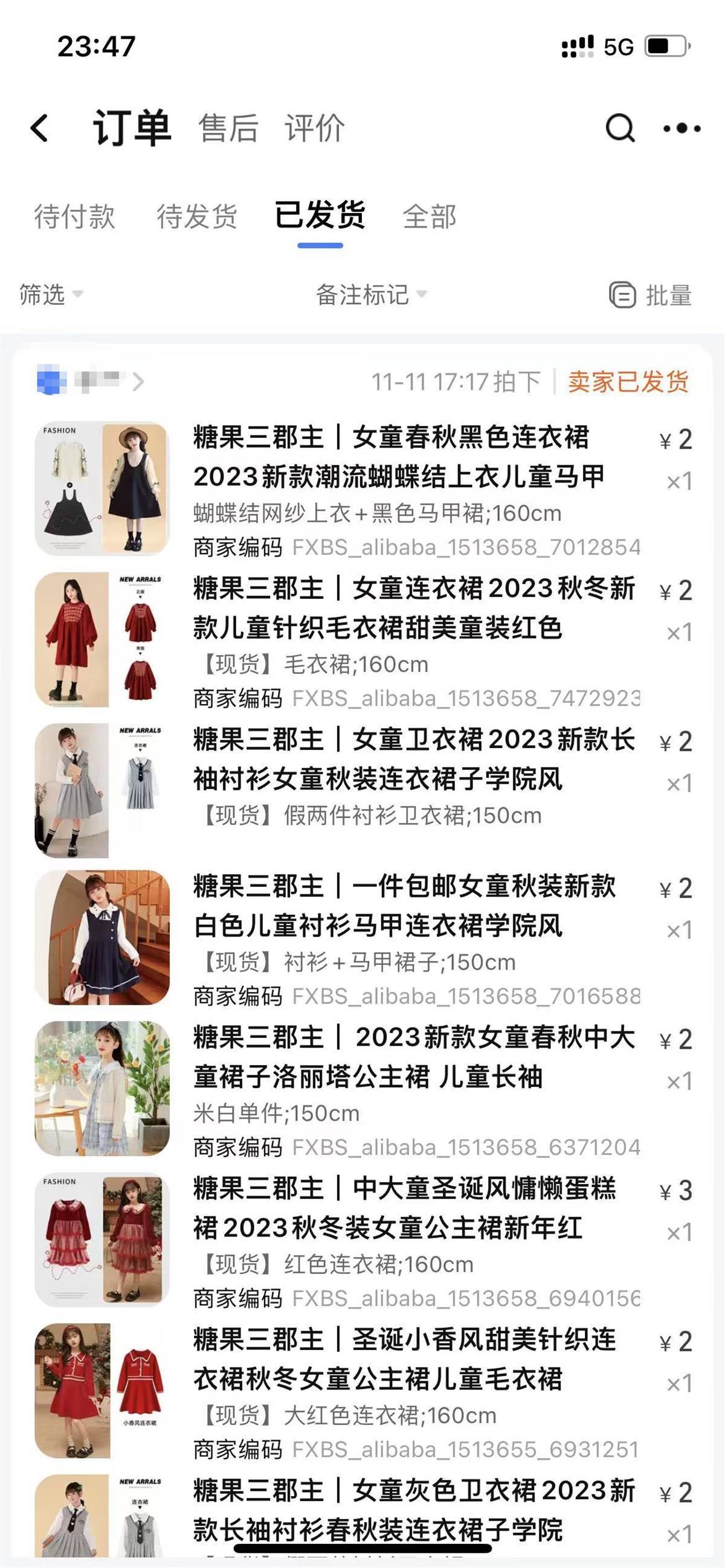
Task: Show 待发货 orders
Action: (x=197, y=217)
